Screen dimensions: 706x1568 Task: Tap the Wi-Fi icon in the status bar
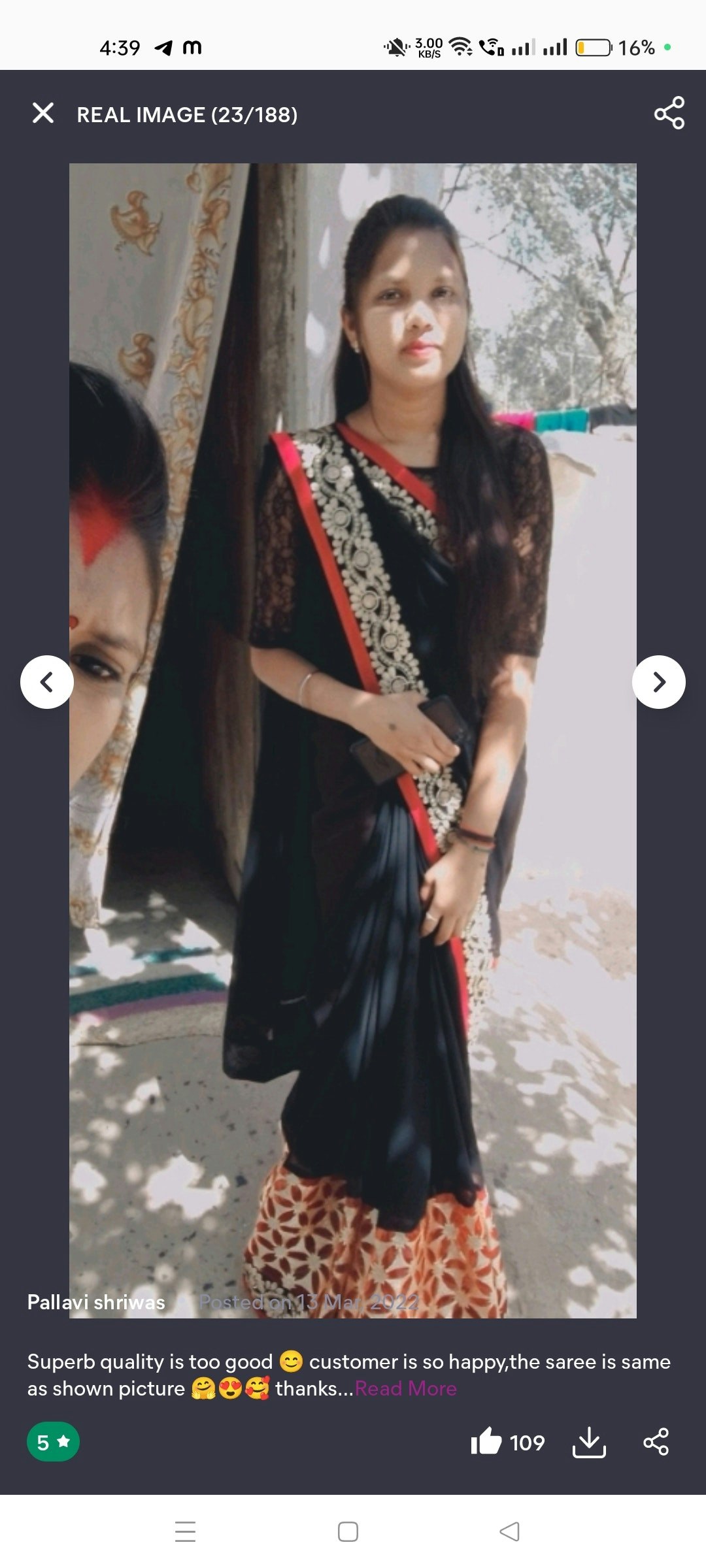[459, 46]
